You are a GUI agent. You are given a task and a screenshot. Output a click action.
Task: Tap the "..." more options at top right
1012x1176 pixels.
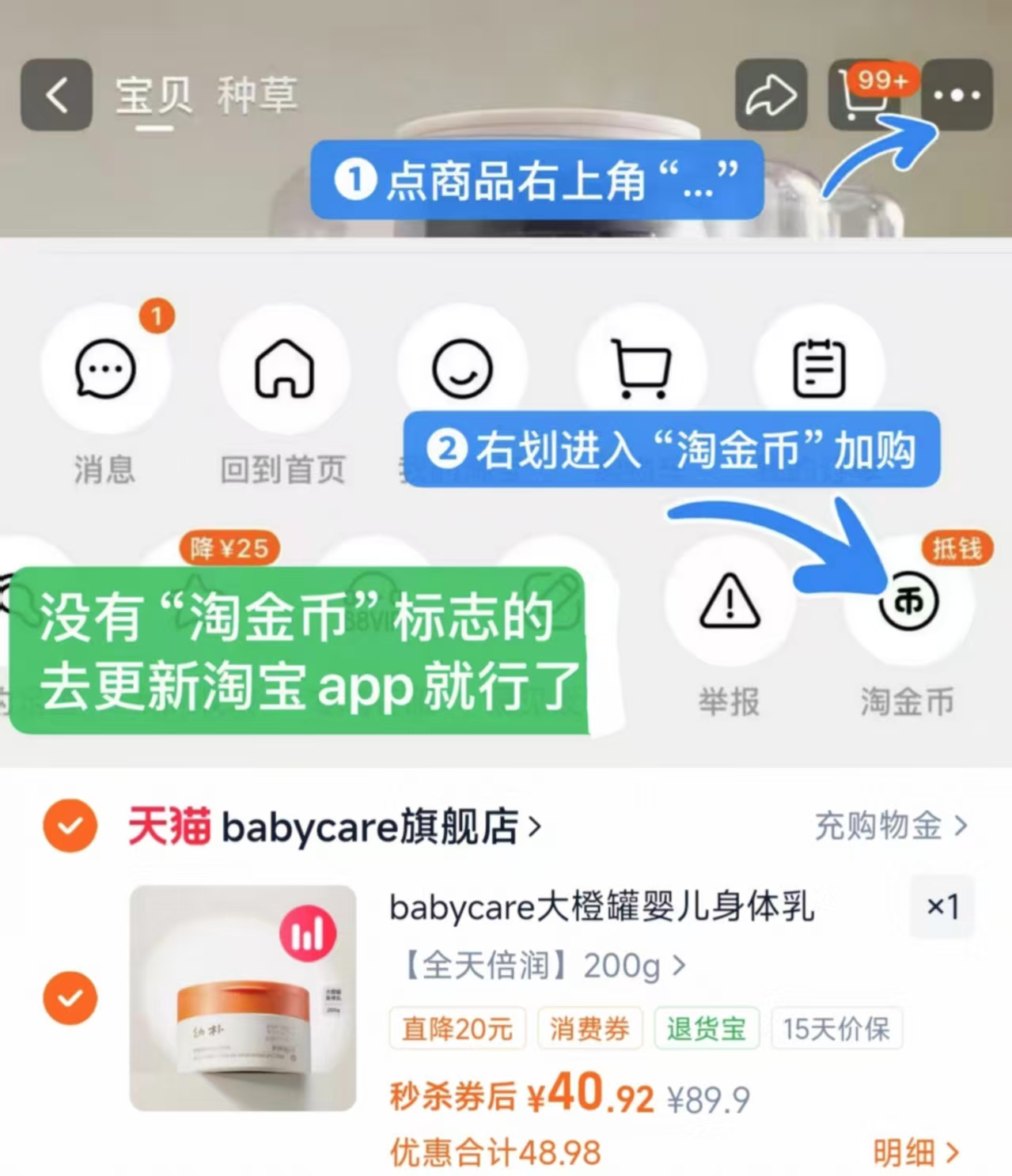(957, 95)
